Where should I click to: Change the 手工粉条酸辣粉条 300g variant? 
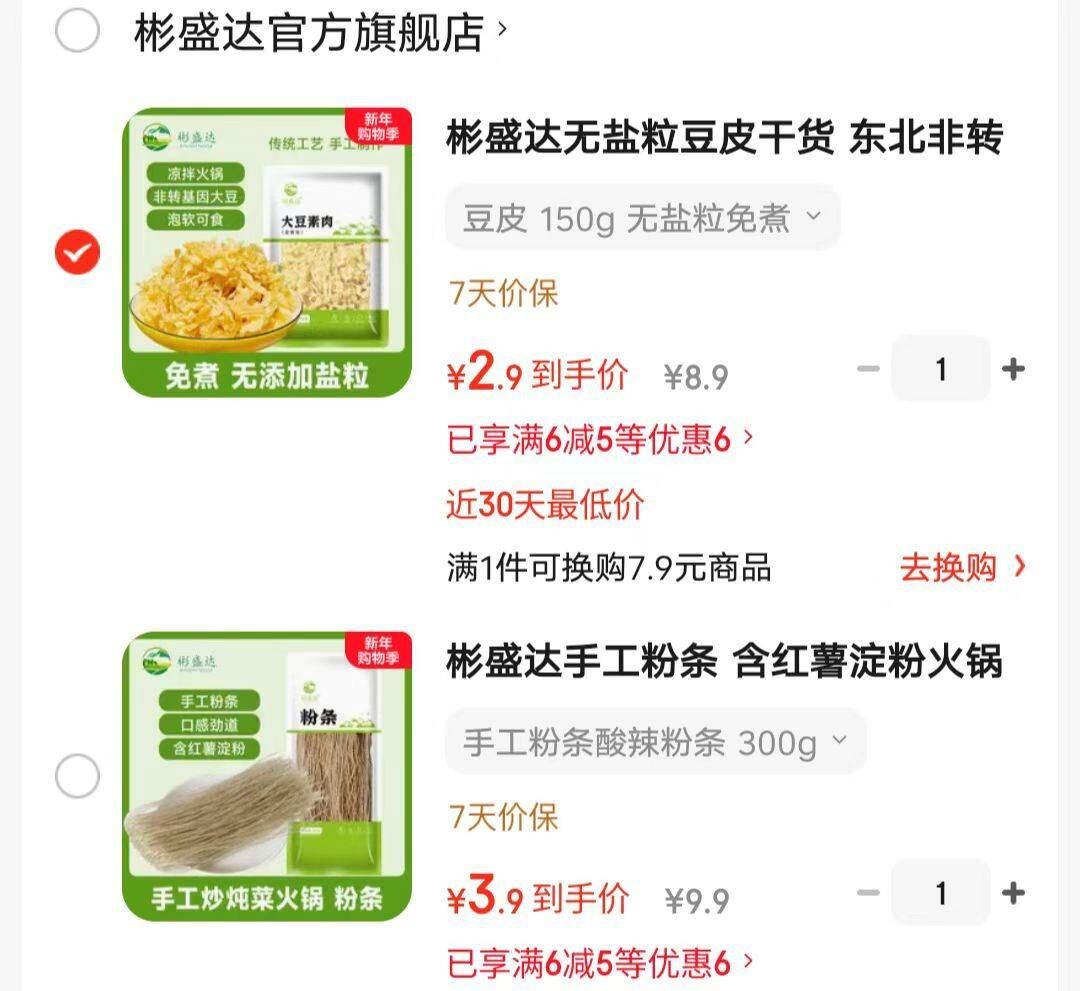pyautogui.click(x=655, y=742)
